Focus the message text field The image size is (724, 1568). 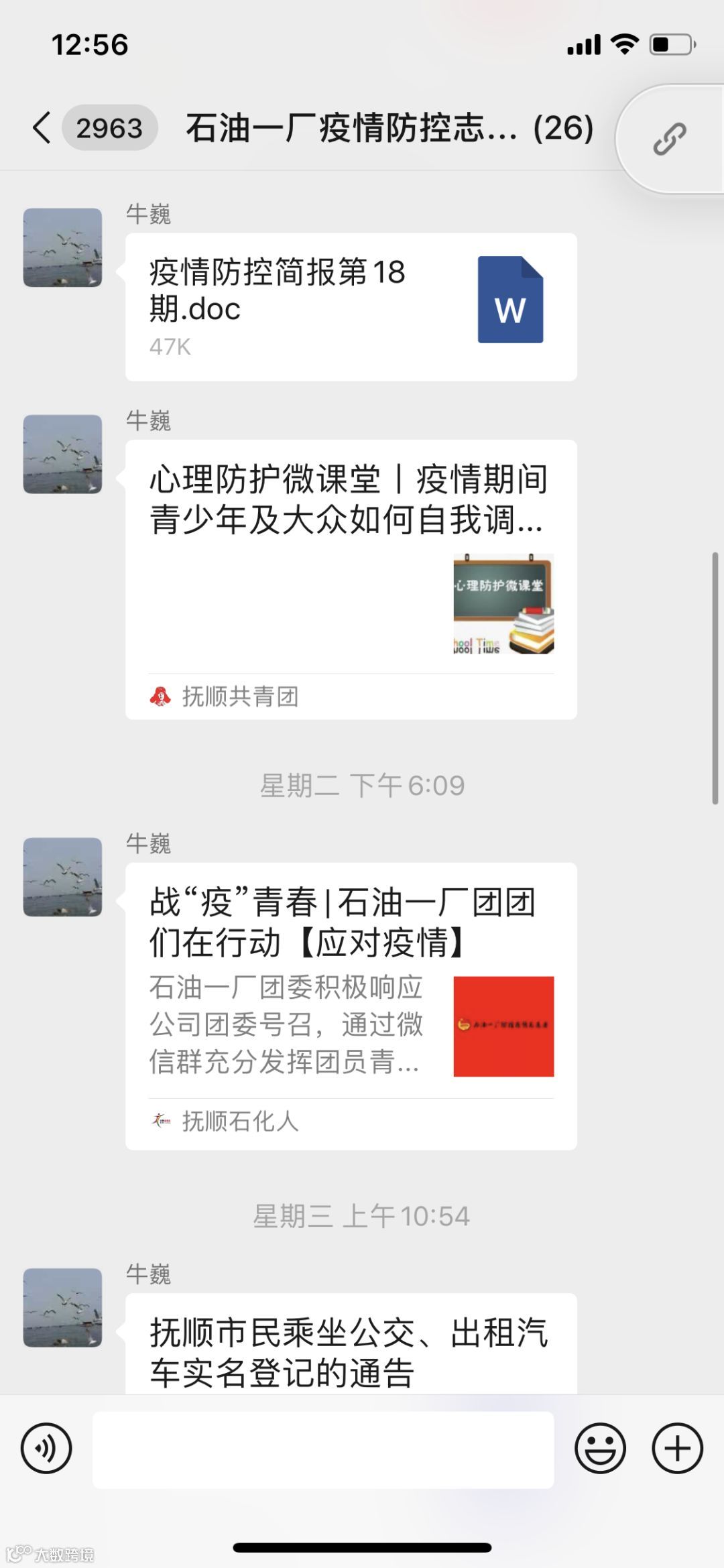[322, 1449]
